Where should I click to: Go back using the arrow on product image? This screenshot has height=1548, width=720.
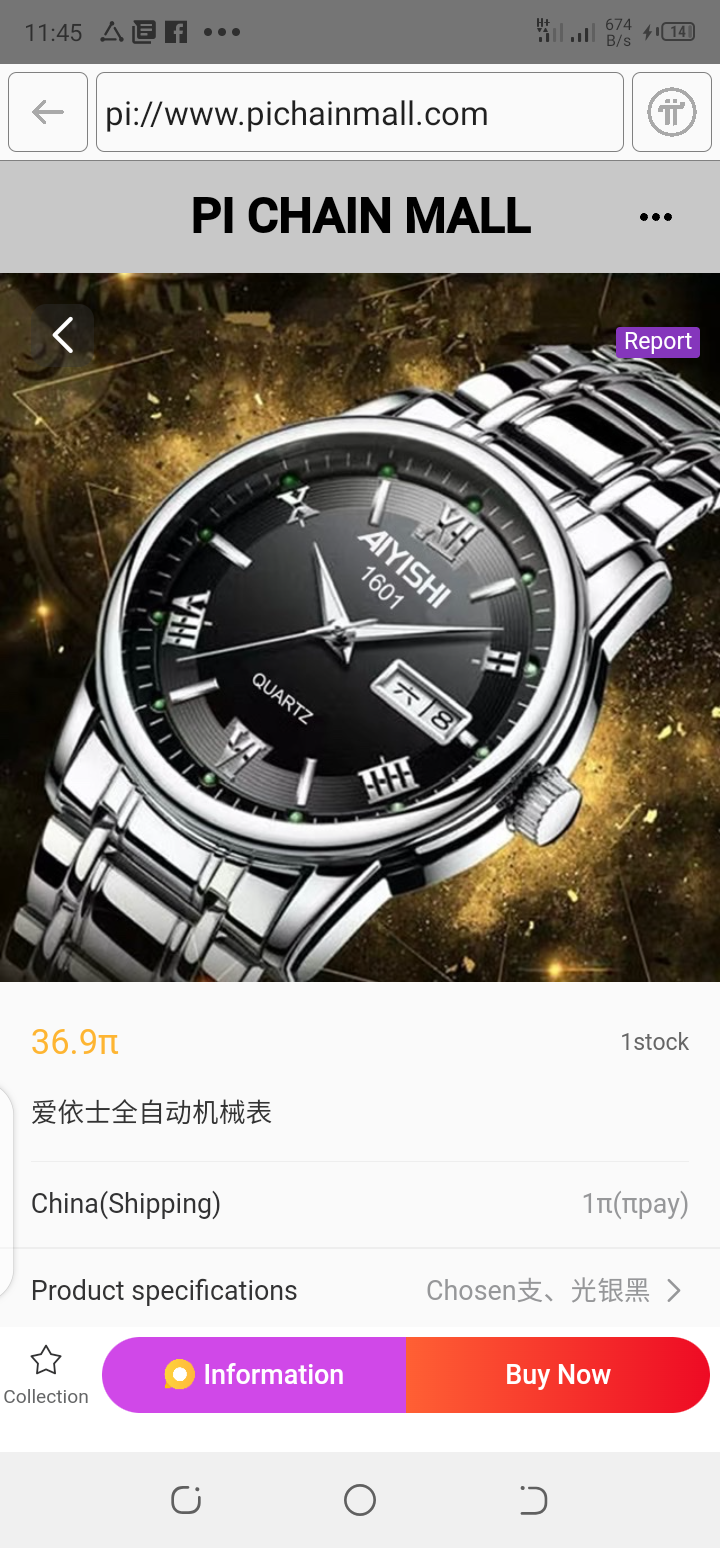pos(63,335)
